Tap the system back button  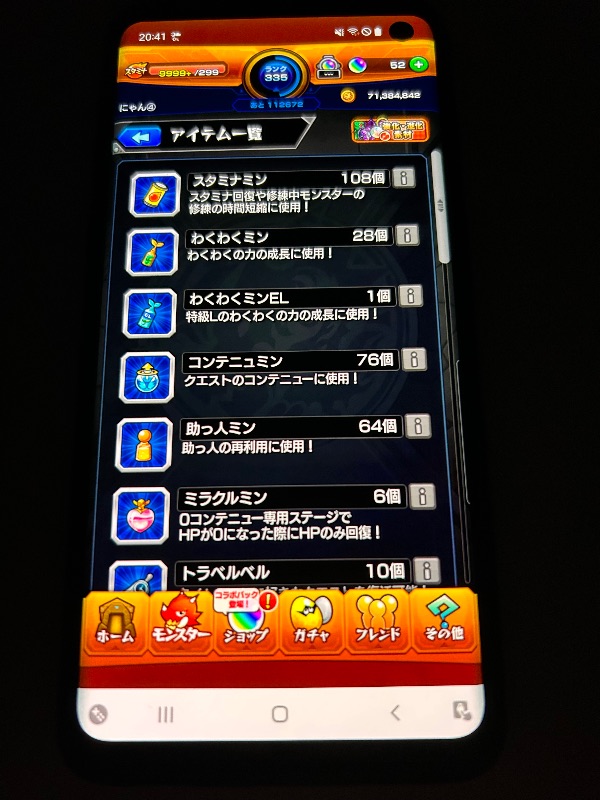(395, 712)
